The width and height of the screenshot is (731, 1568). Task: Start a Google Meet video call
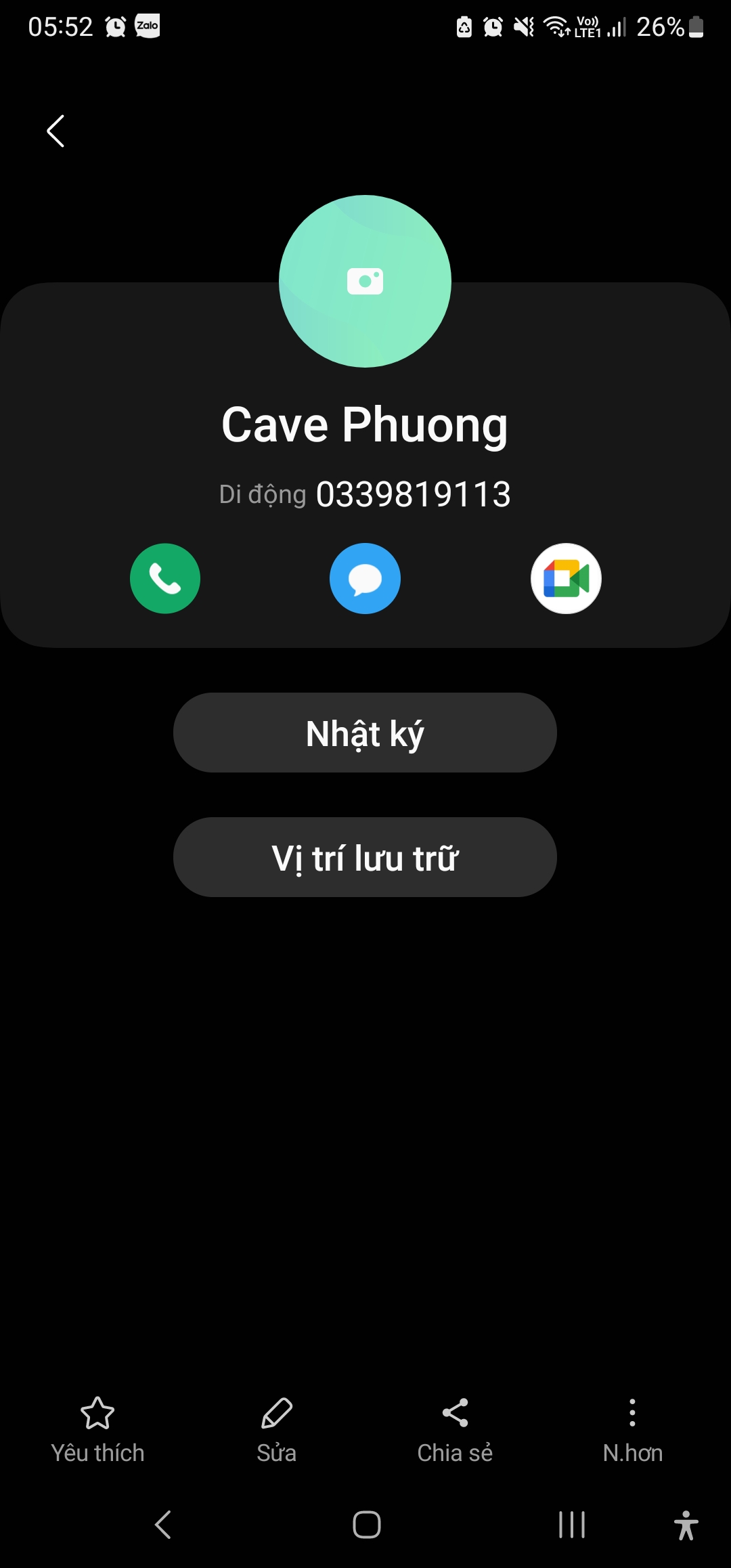coord(566,579)
